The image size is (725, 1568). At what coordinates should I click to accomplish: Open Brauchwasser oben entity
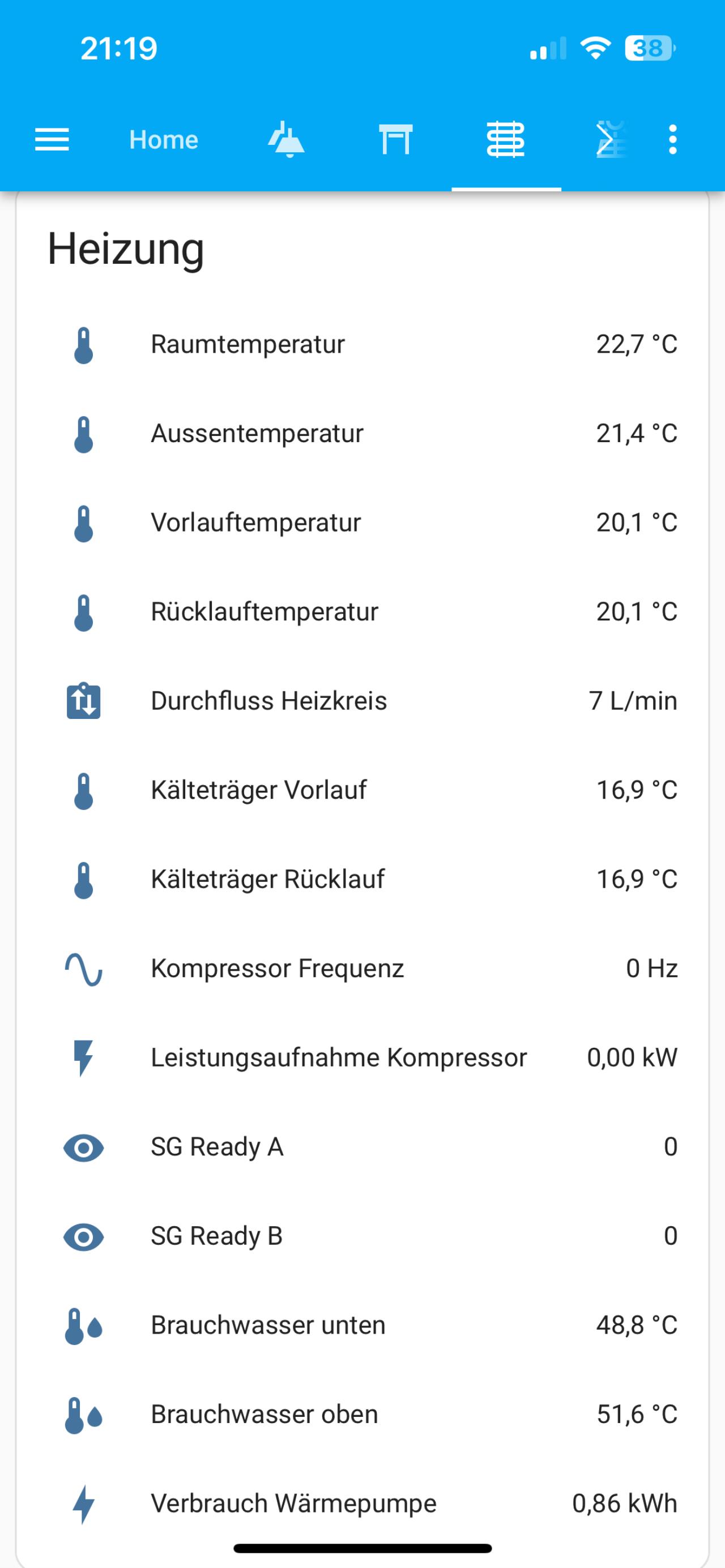tap(265, 1415)
